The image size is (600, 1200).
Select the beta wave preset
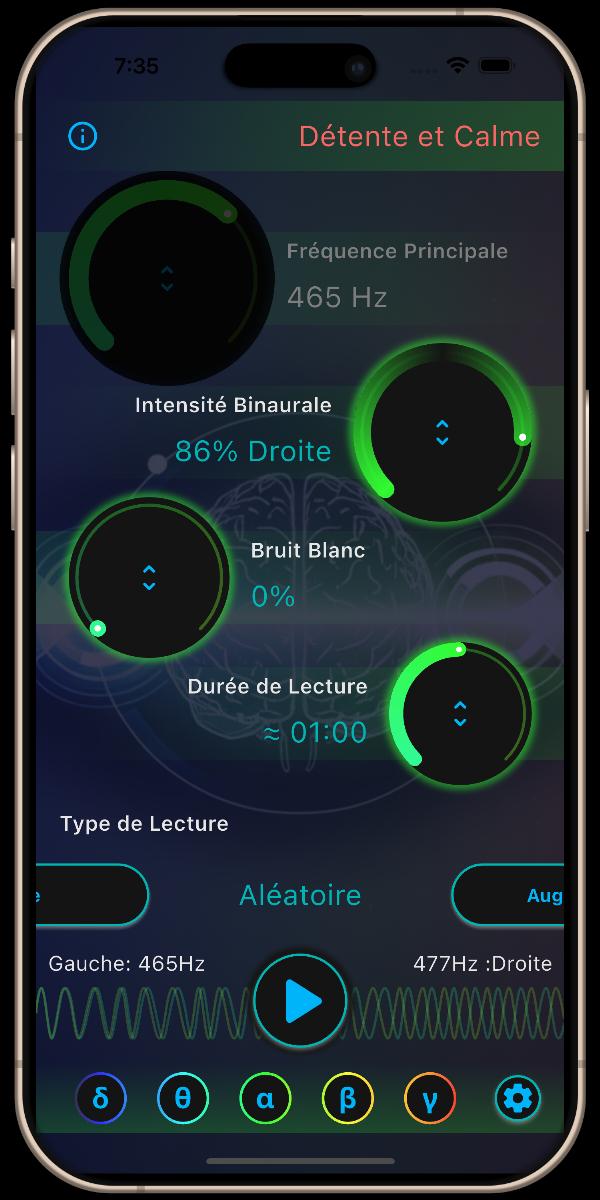click(347, 1099)
